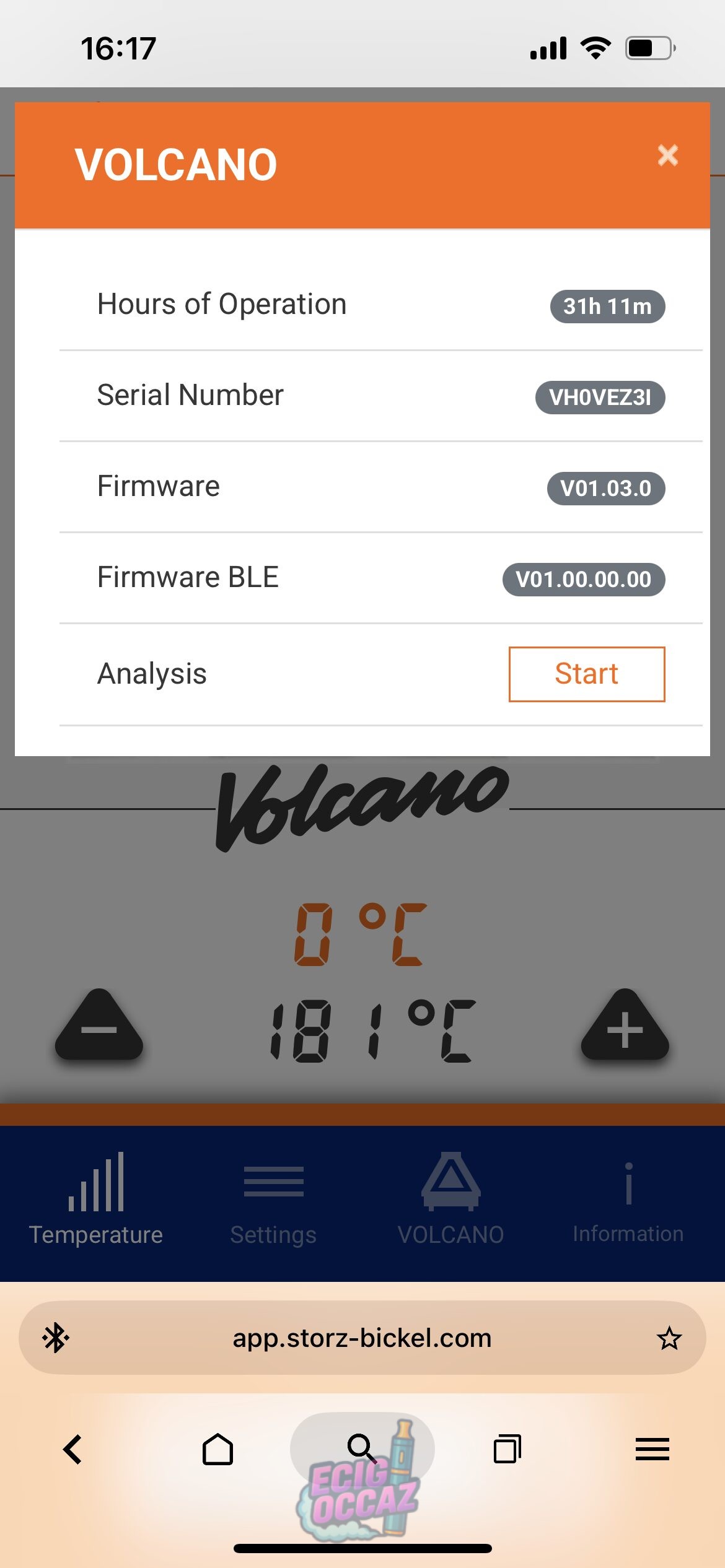Open the browser hamburger menu

[x=652, y=1449]
